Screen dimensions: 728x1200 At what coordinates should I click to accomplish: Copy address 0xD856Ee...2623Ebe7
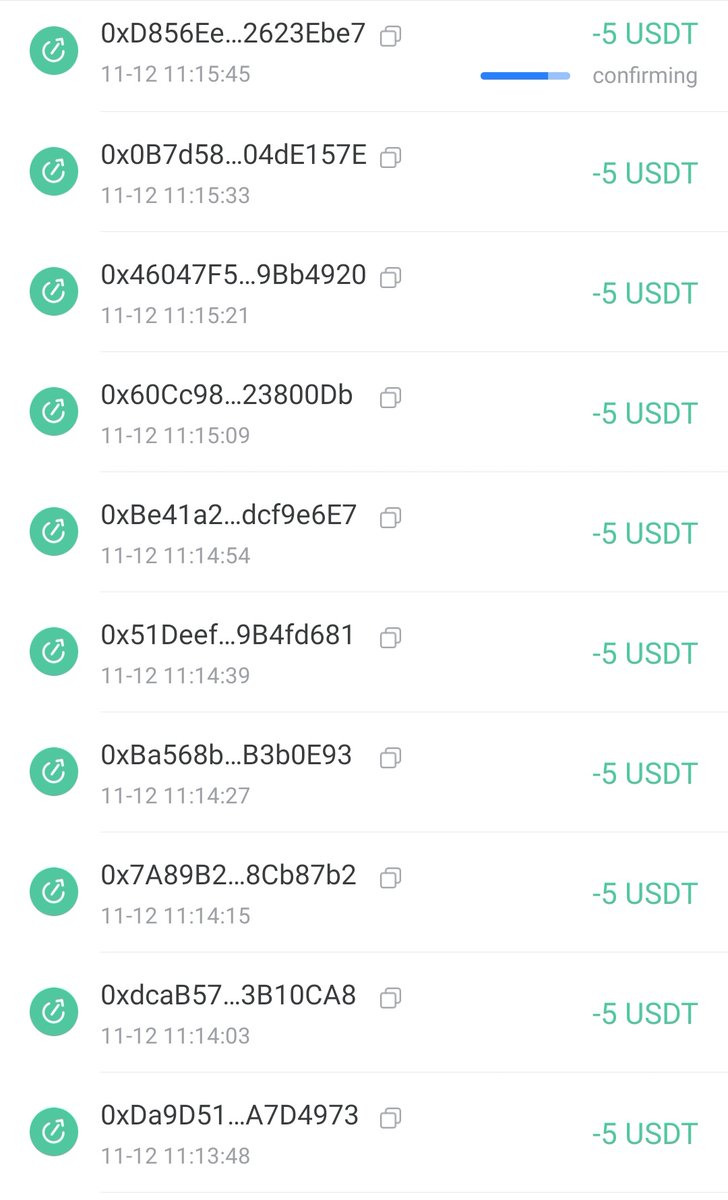[390, 37]
